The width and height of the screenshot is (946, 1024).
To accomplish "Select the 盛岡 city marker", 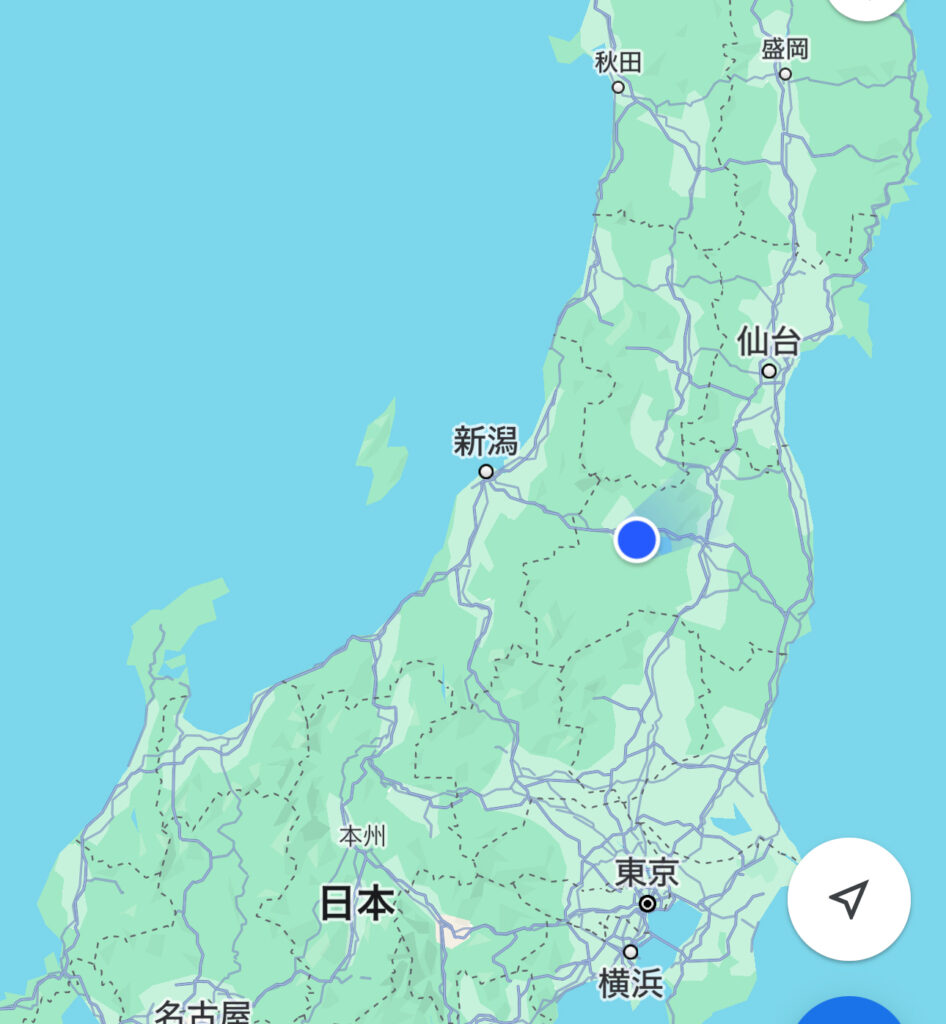I will (785, 74).
